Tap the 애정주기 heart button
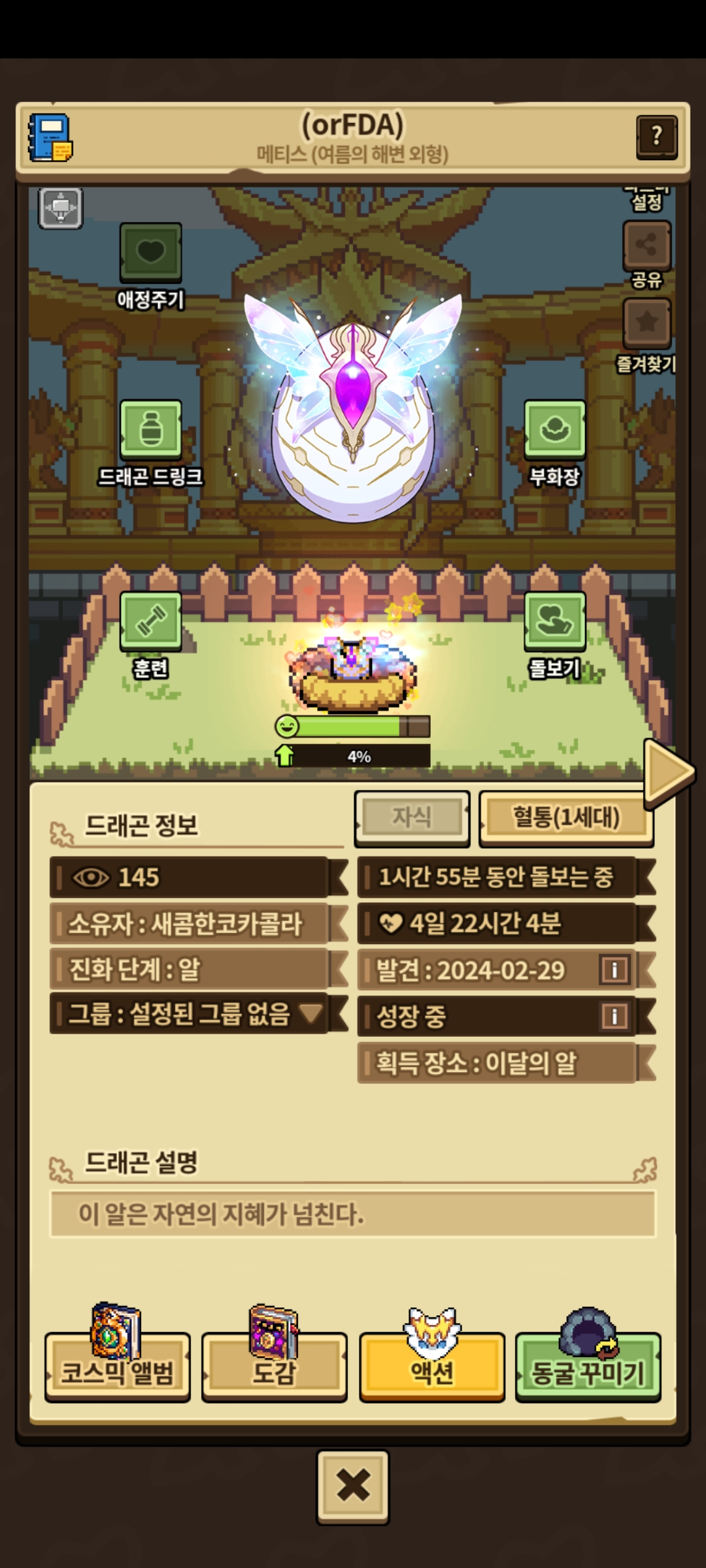 click(x=150, y=253)
